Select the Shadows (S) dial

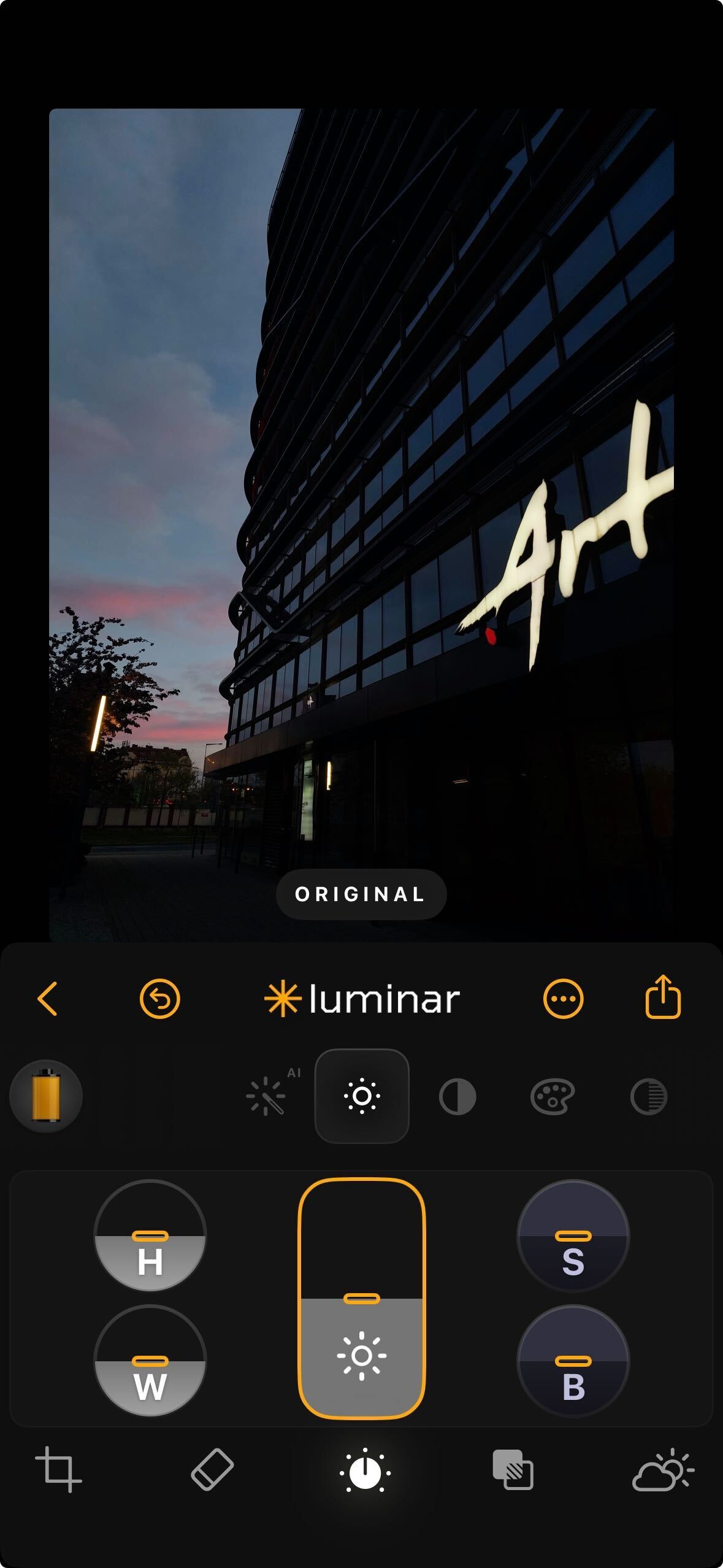pyautogui.click(x=573, y=1236)
